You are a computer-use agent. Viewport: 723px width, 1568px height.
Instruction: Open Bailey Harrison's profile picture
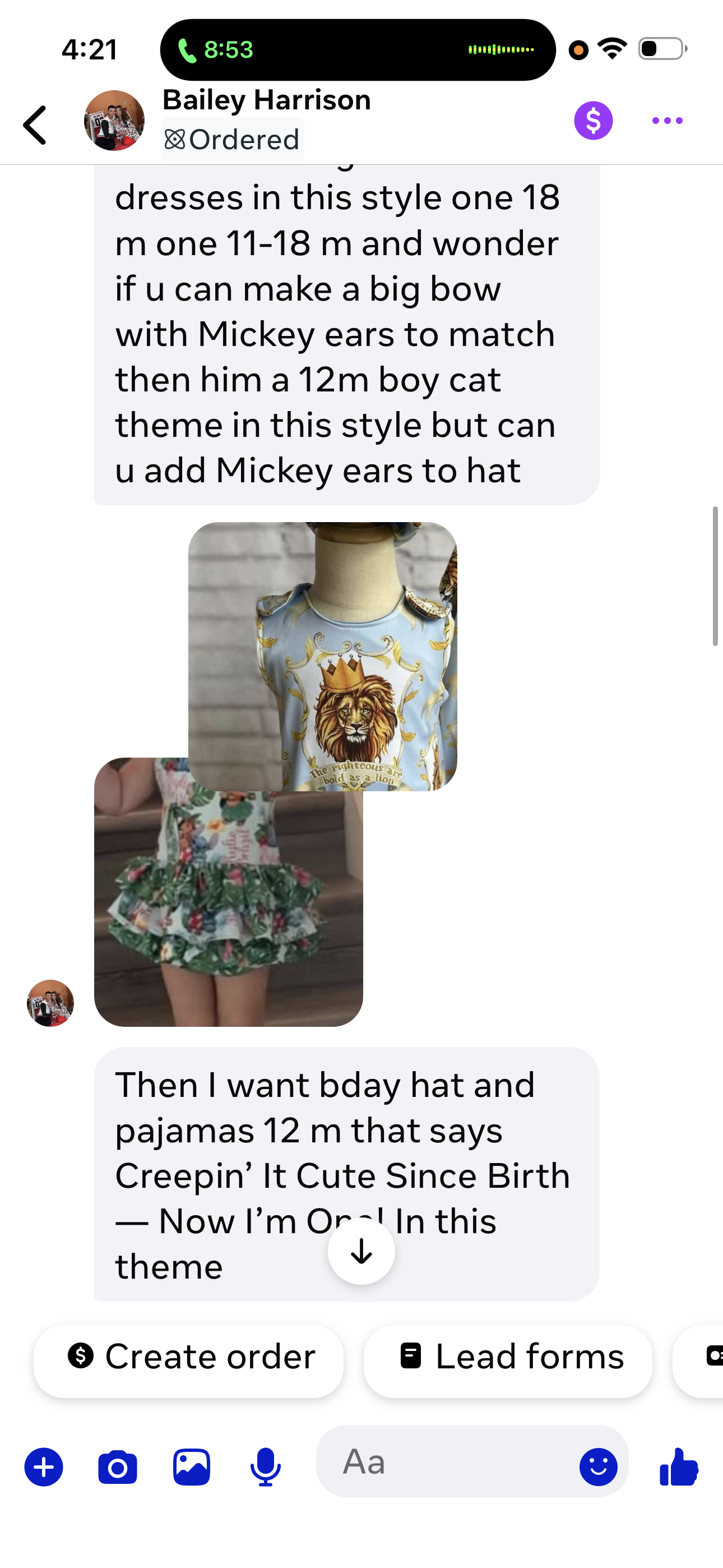(x=114, y=121)
